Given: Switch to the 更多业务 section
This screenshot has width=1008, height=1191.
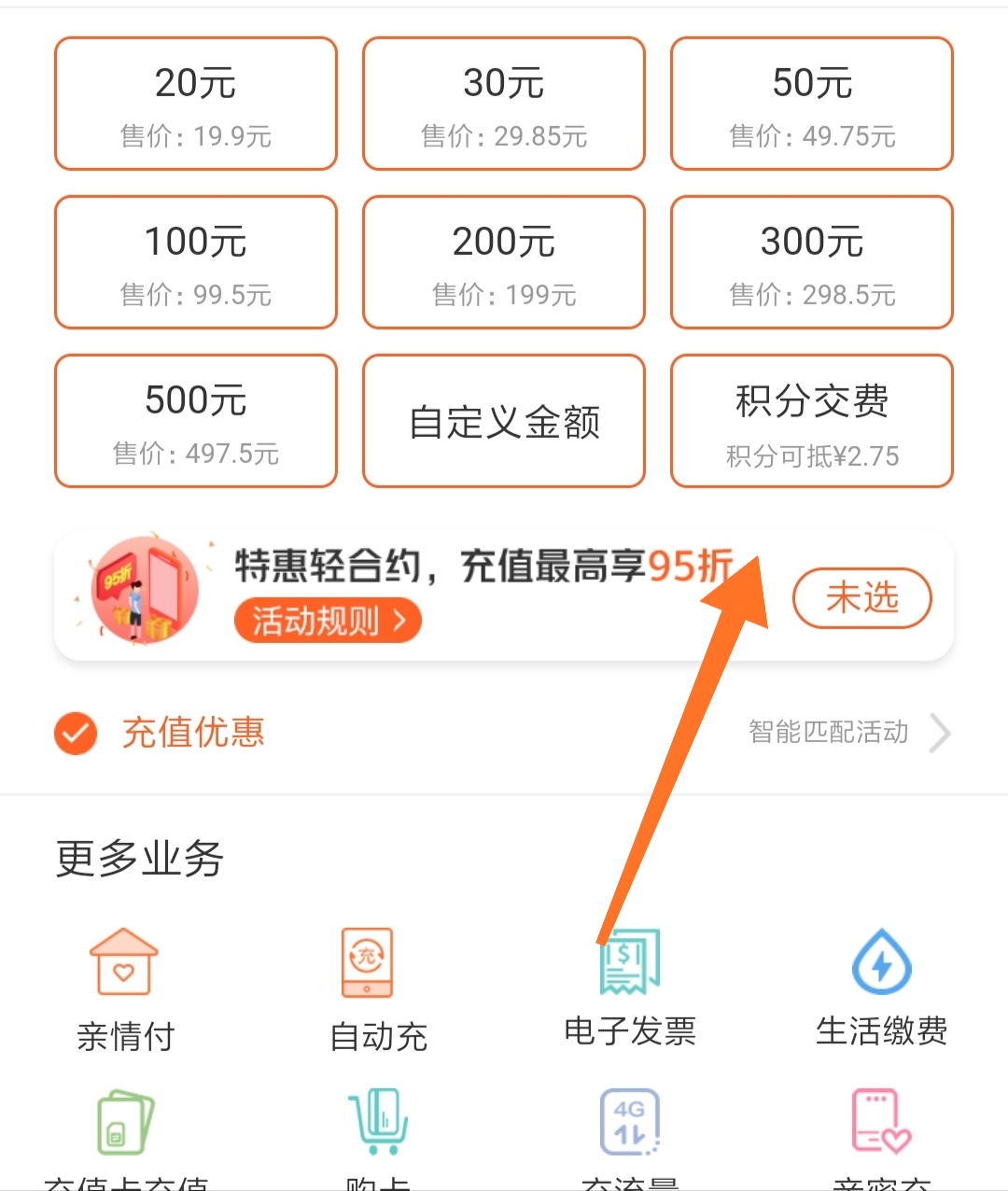Looking at the screenshot, I should (138, 856).
